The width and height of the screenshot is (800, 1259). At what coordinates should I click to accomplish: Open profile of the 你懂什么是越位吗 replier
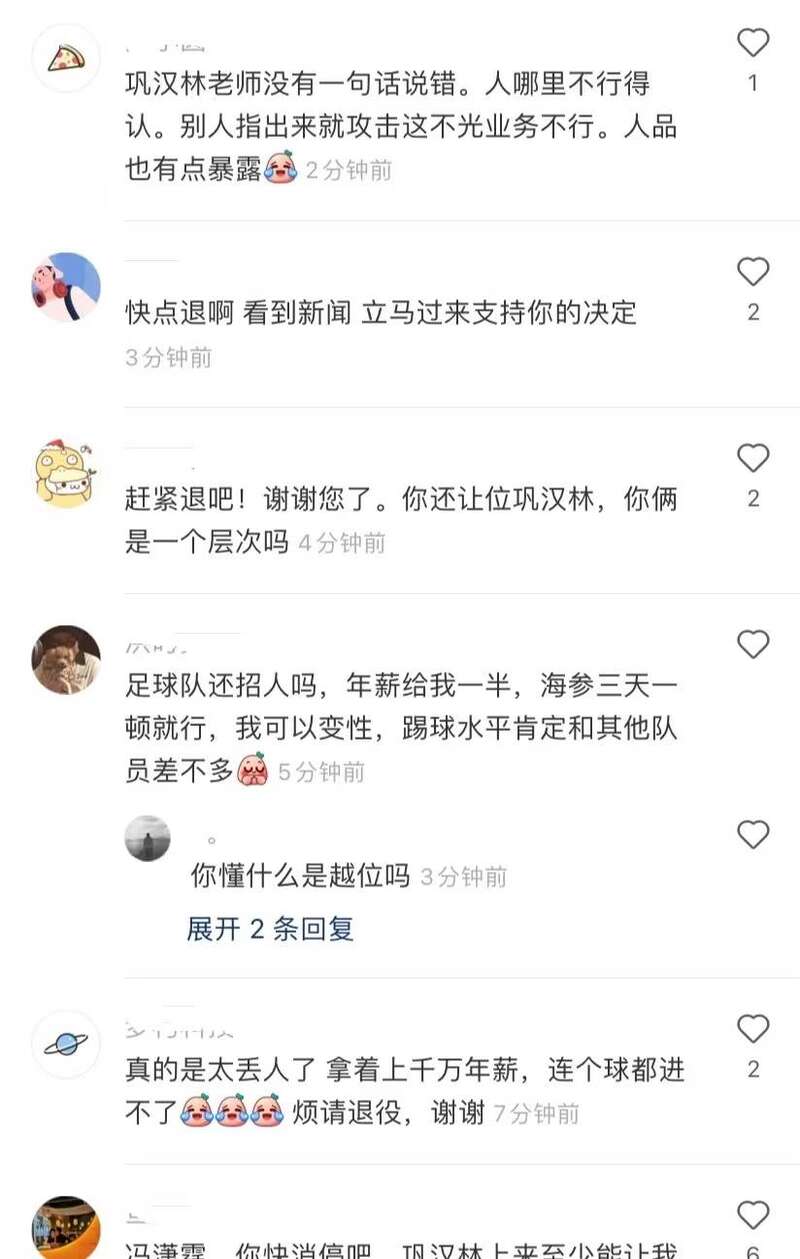click(148, 838)
